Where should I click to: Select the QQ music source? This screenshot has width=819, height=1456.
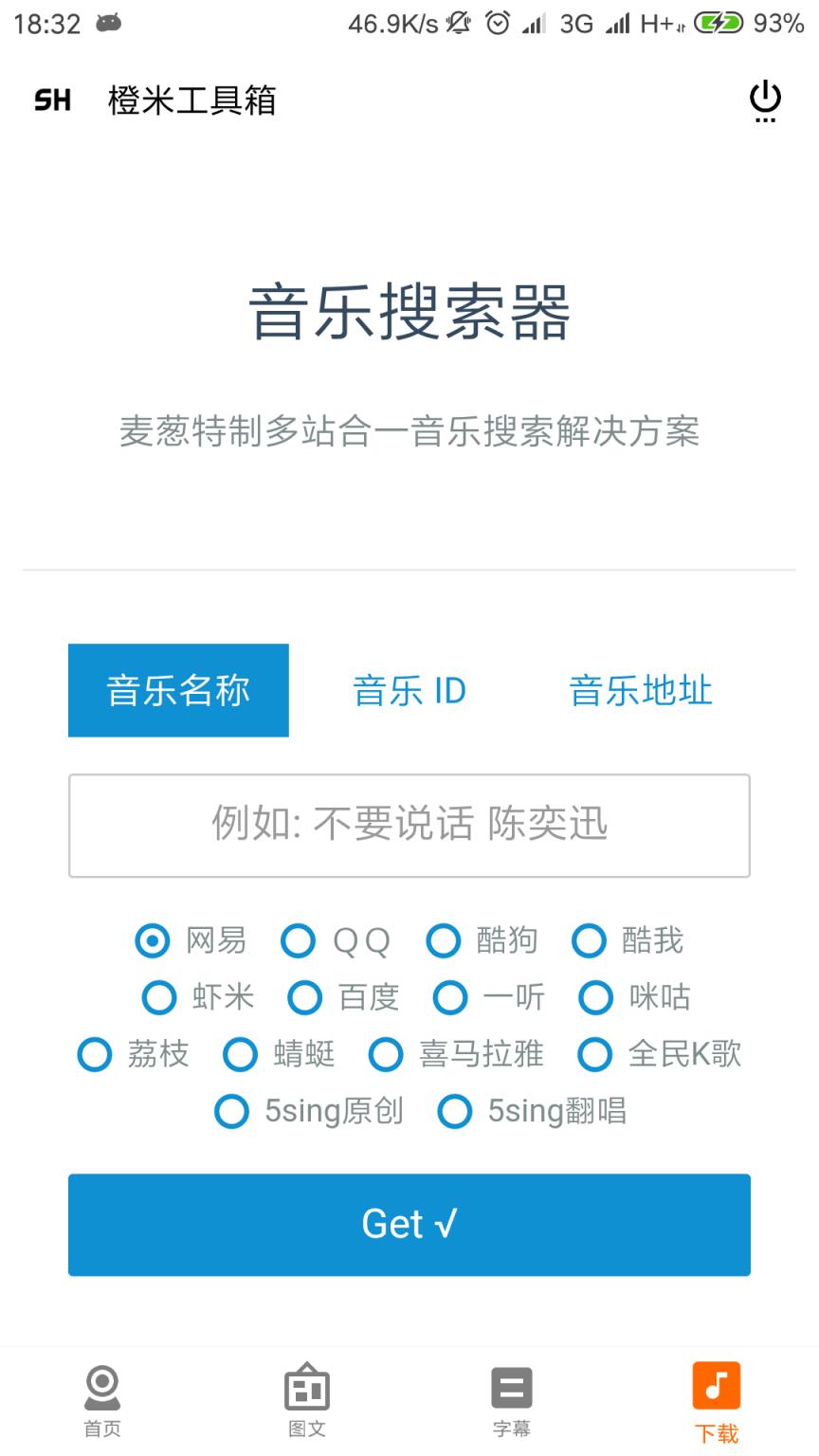click(x=299, y=940)
